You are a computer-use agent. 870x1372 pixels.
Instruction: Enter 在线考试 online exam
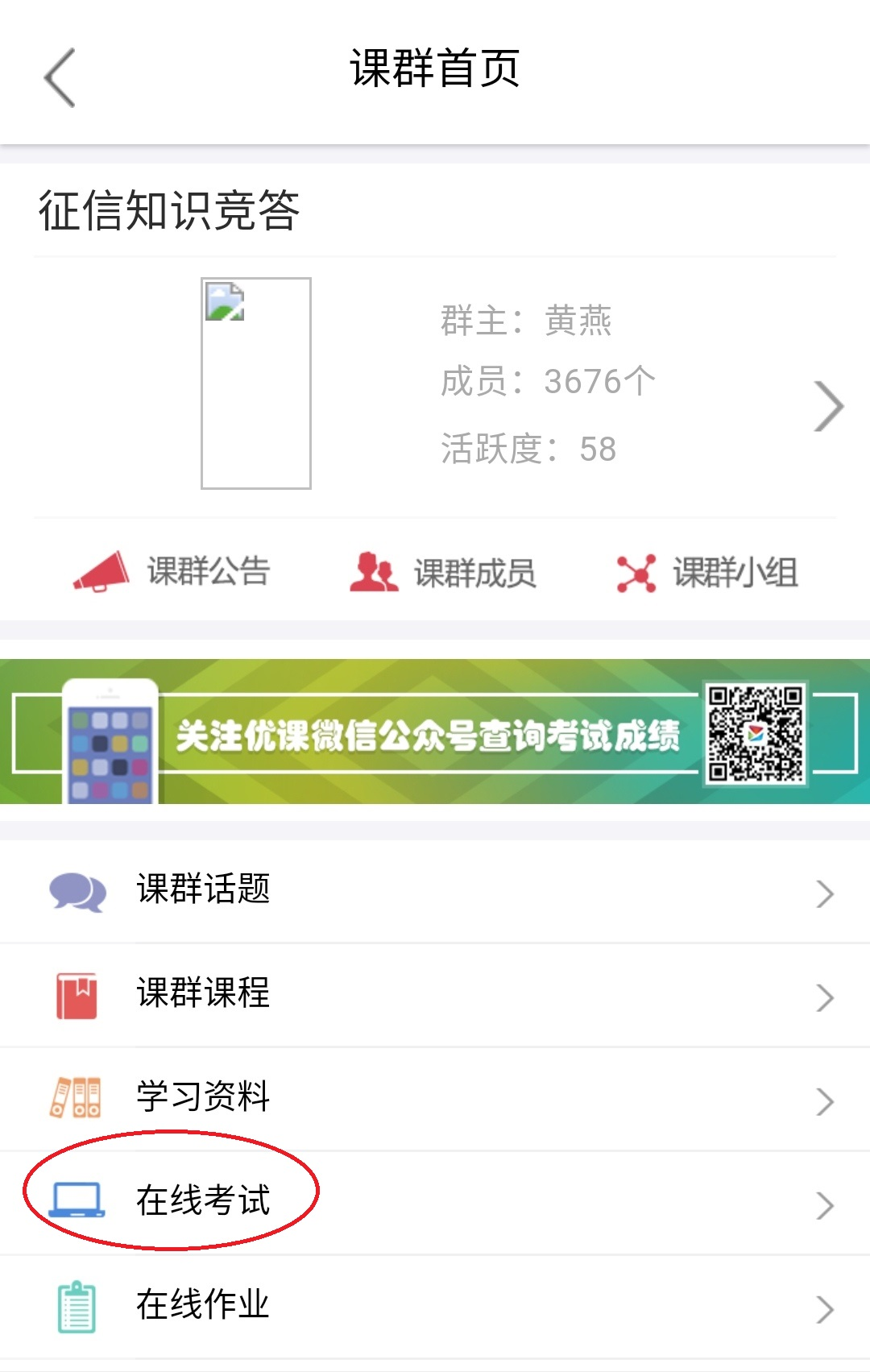(x=435, y=1202)
